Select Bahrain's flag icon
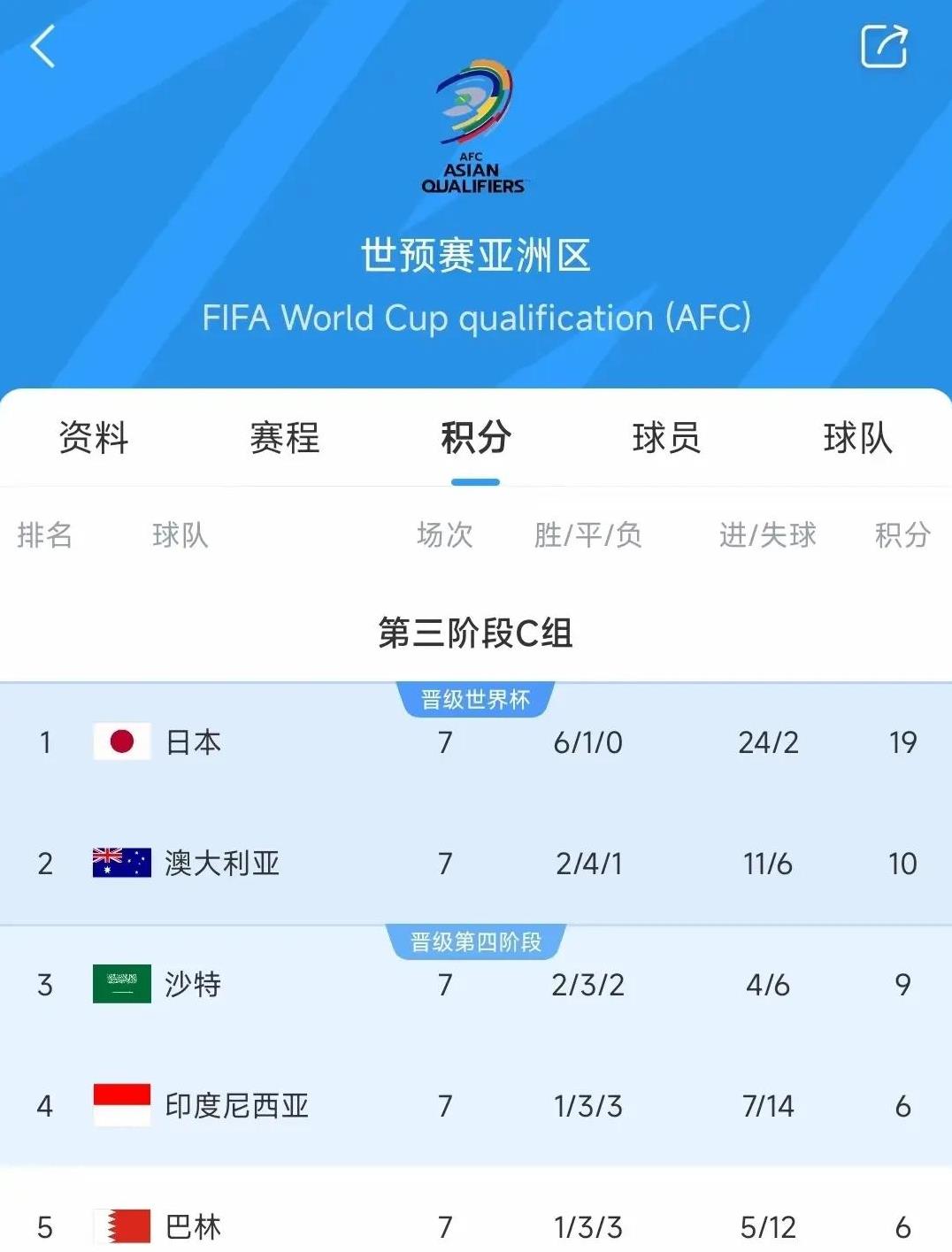Image resolution: width=952 pixels, height=1252 pixels. point(119,1227)
